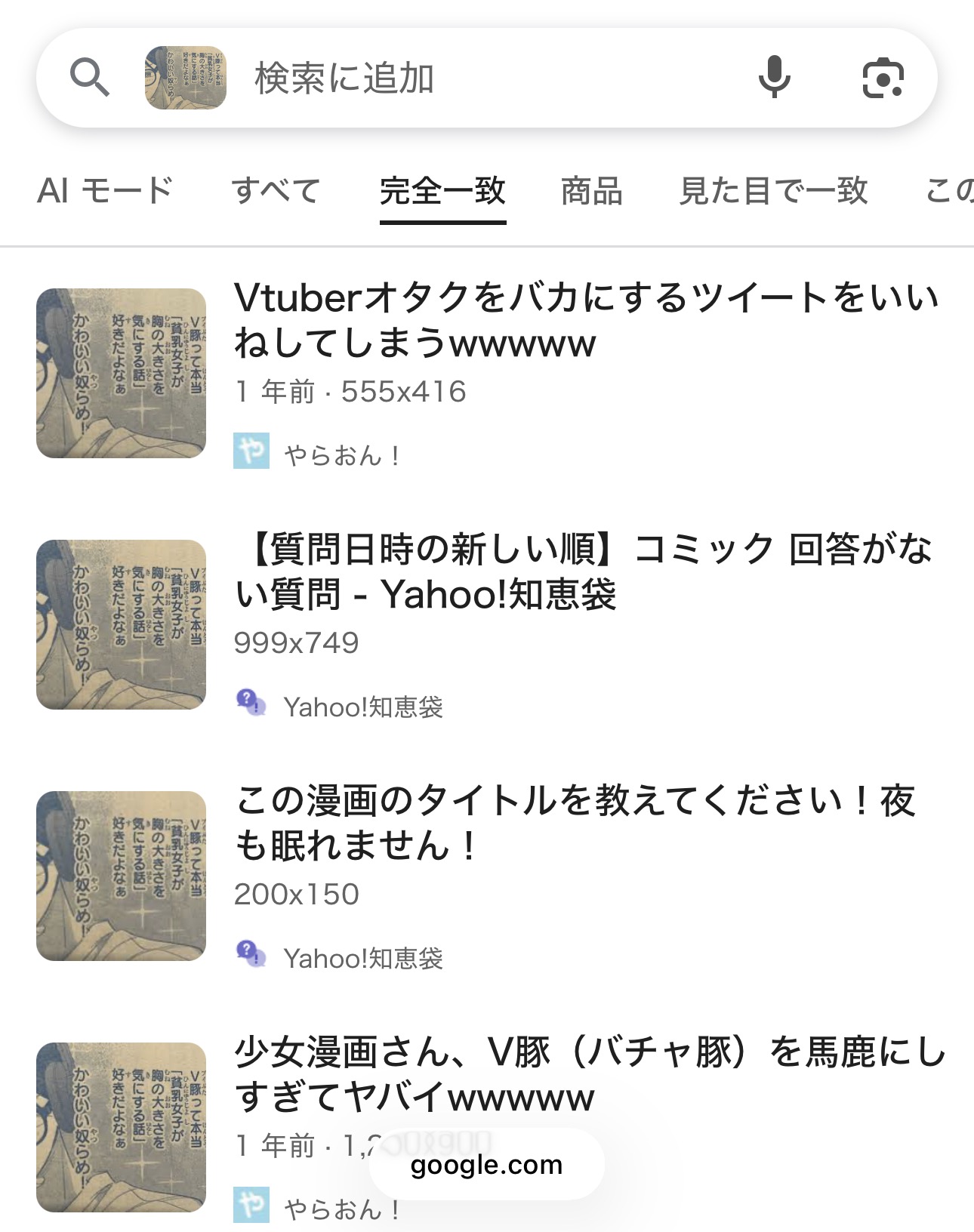Select the 完全一致 tab

coord(442,190)
